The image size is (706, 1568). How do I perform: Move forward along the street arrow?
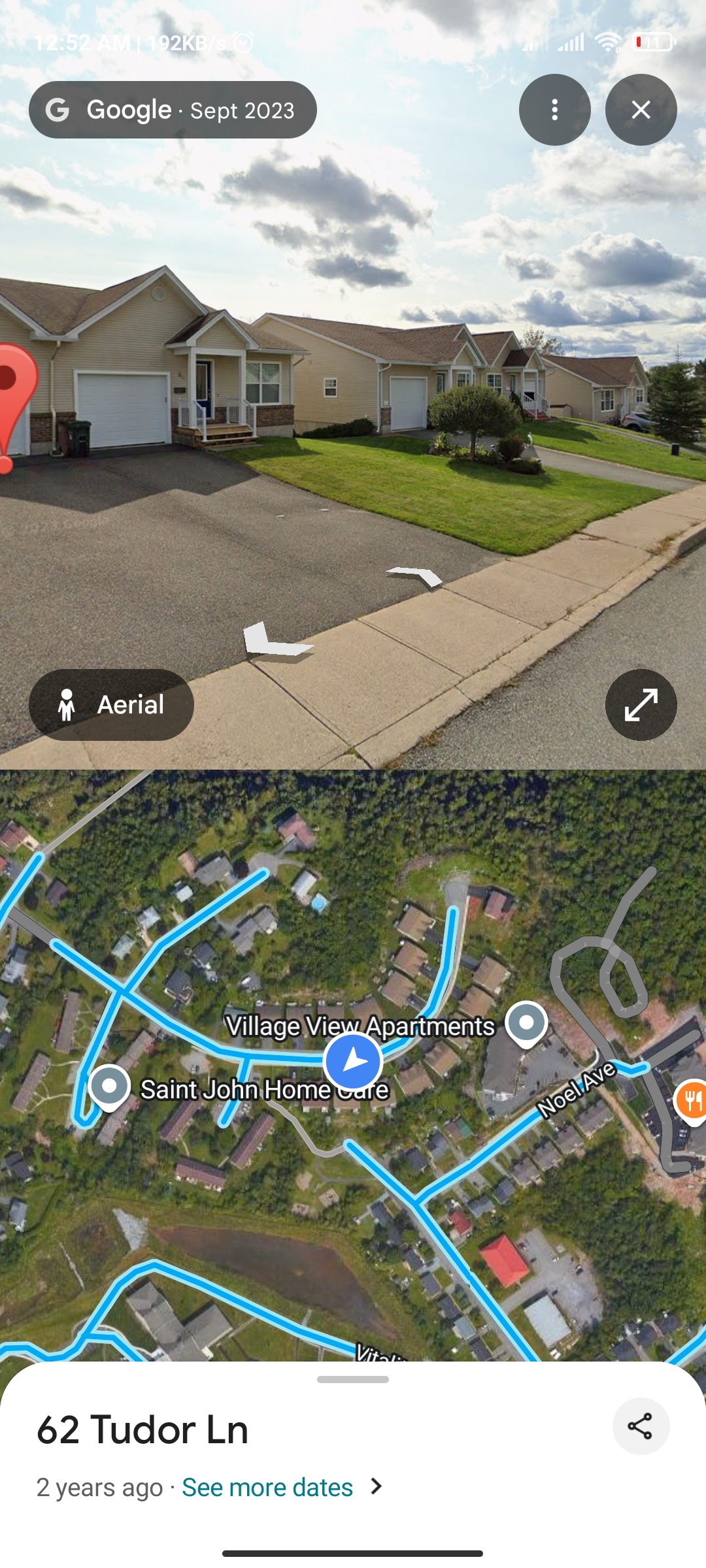416,576
